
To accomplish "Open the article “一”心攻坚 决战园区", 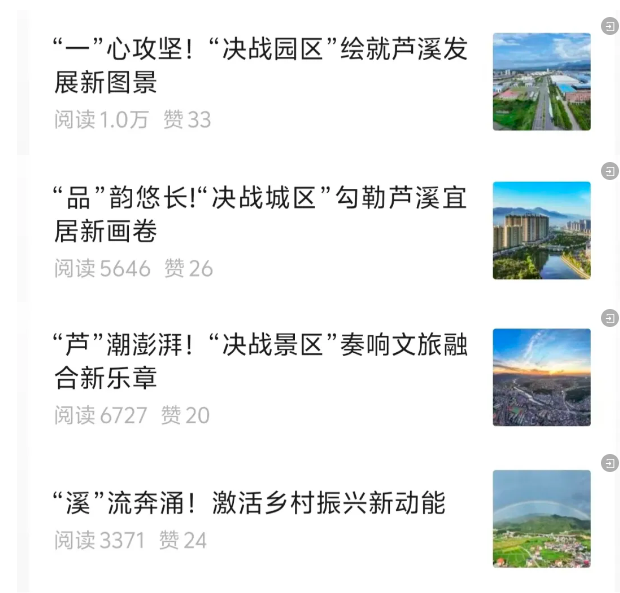I will tap(260, 64).
